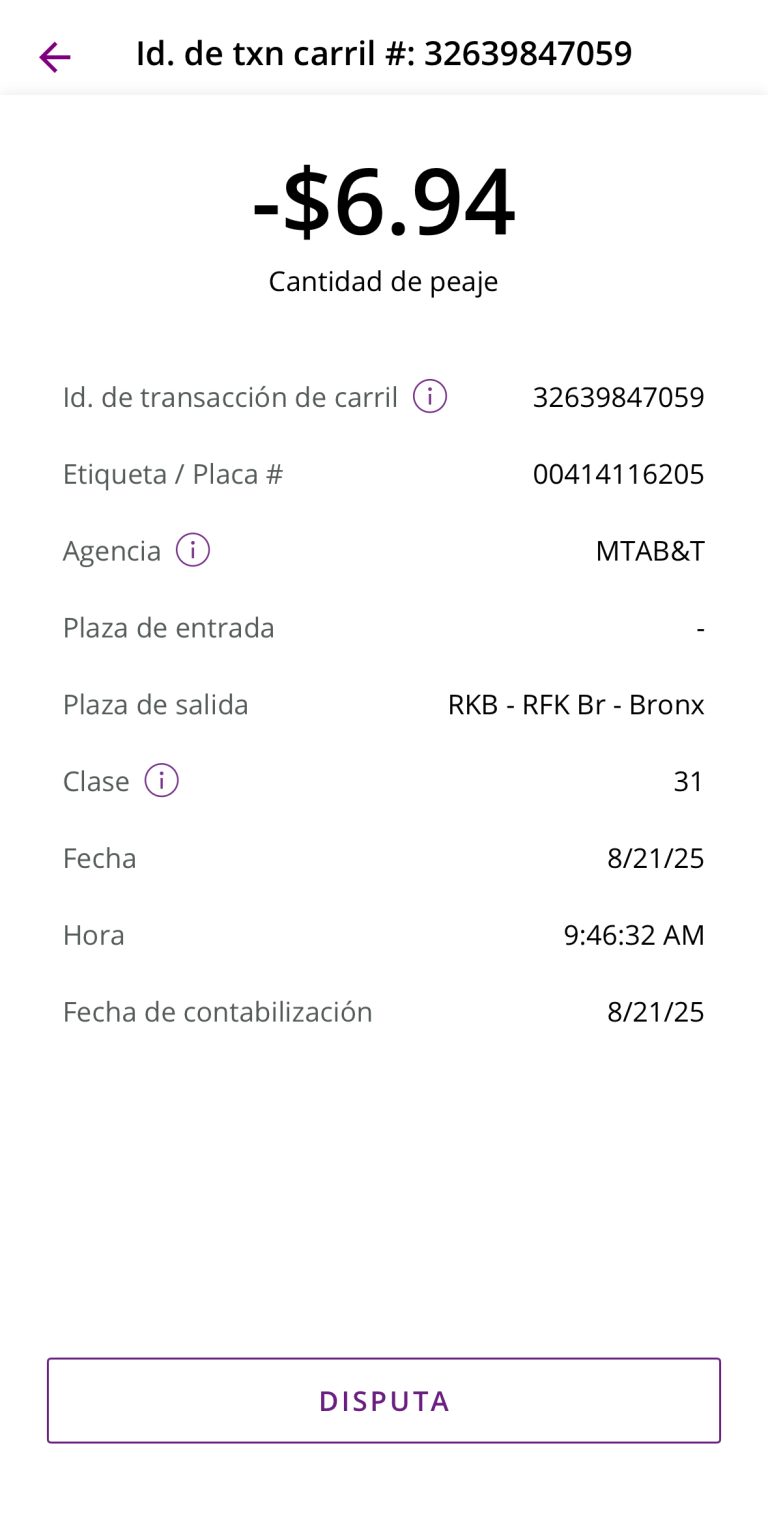Open info icon for Id. de transacción de carril

click(x=430, y=397)
